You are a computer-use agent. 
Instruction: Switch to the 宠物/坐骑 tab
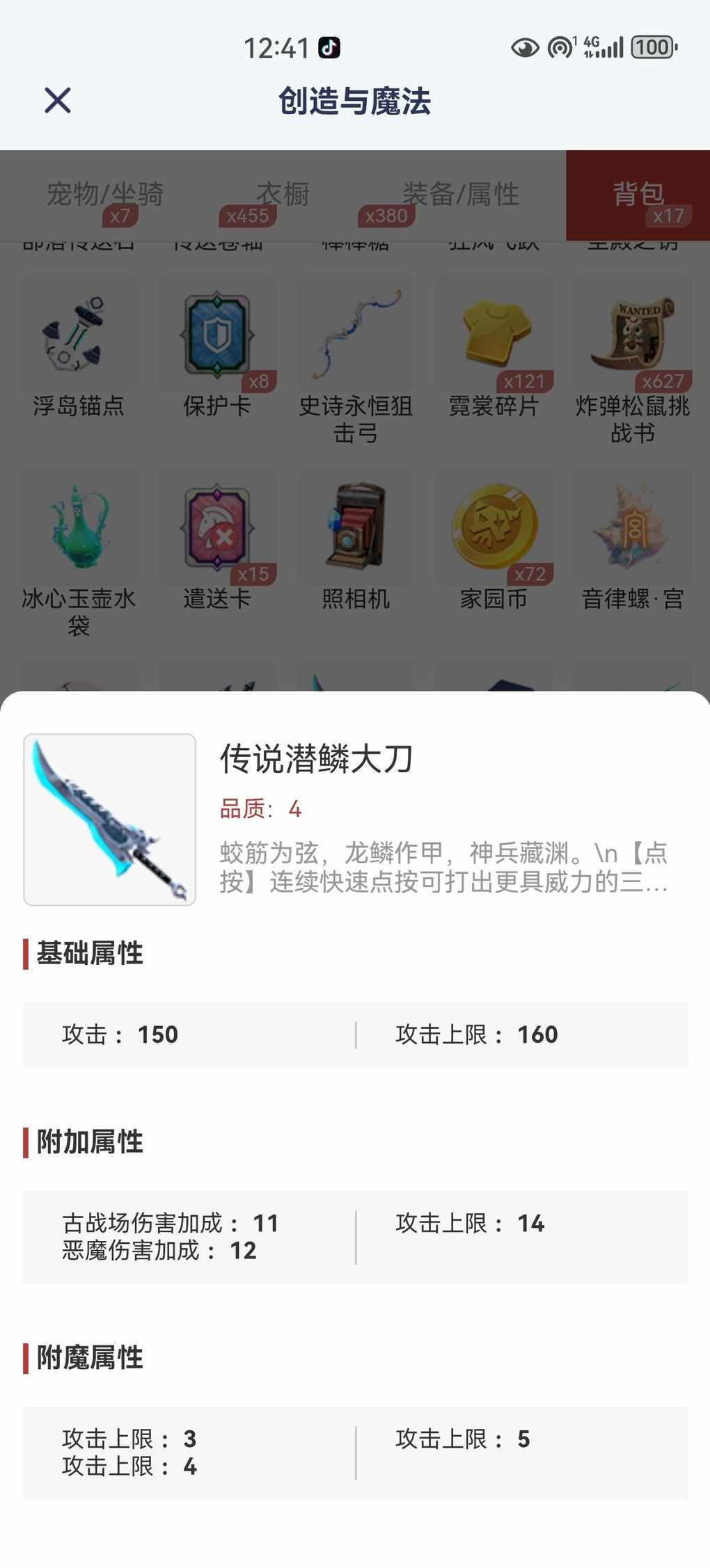pos(105,195)
